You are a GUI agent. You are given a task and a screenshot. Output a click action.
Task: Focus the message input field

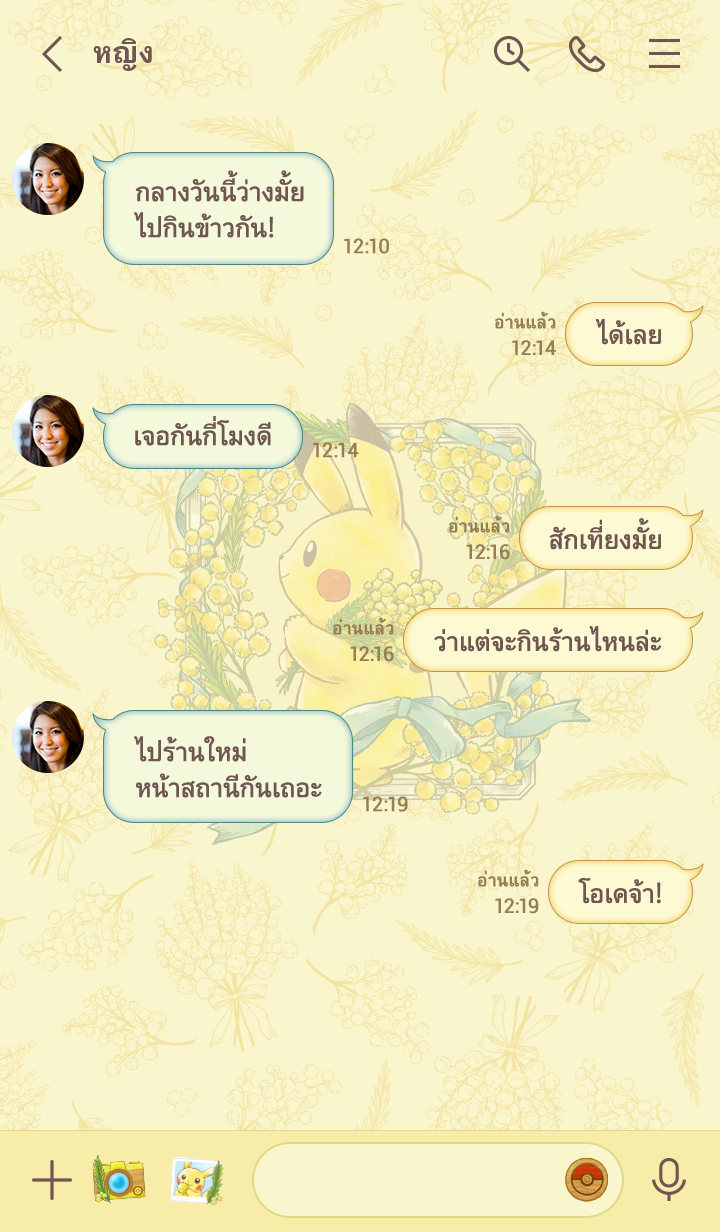[405, 1180]
